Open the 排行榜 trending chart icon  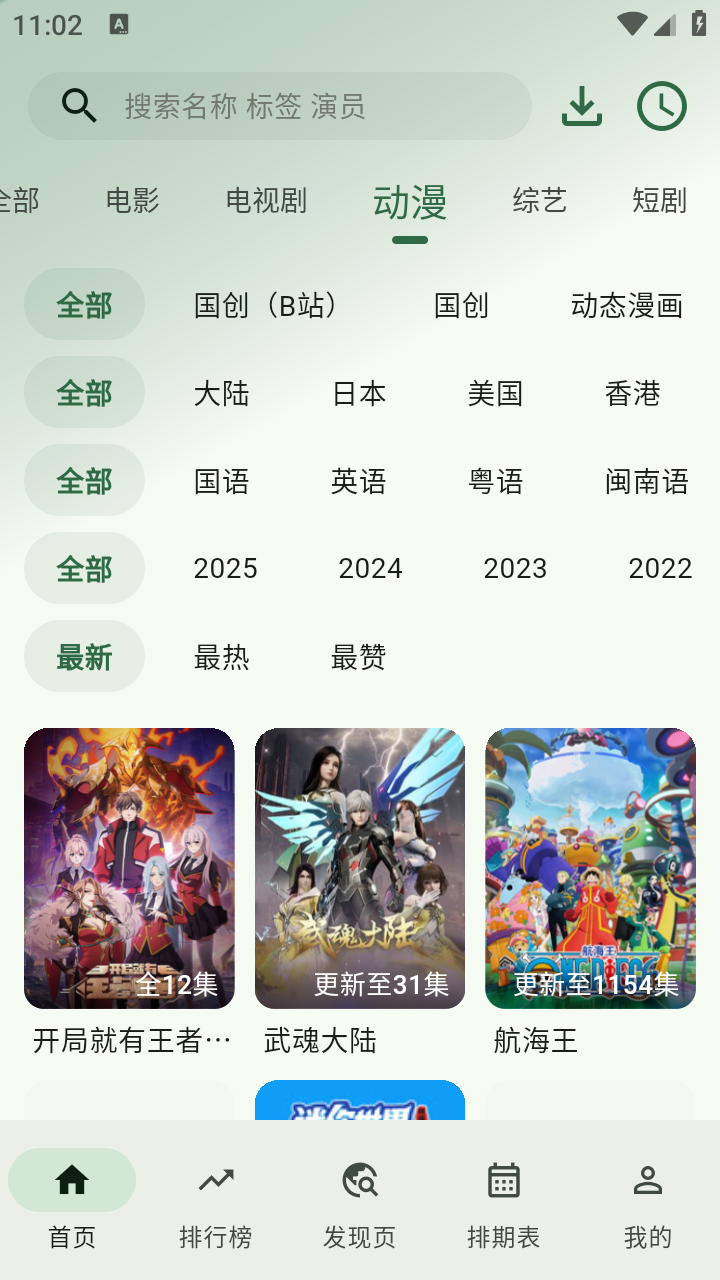point(215,1180)
